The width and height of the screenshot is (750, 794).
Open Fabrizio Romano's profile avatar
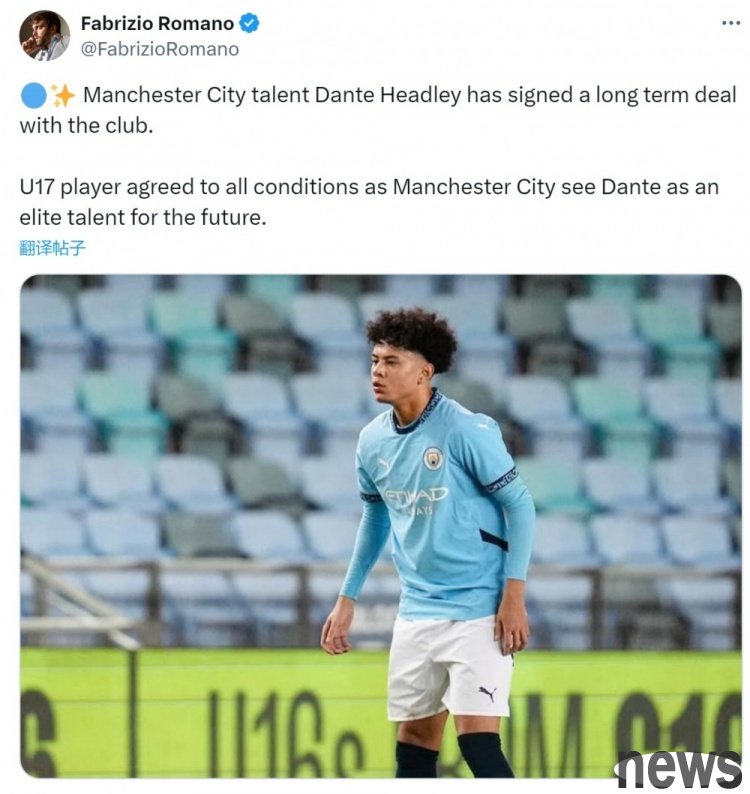pos(44,36)
